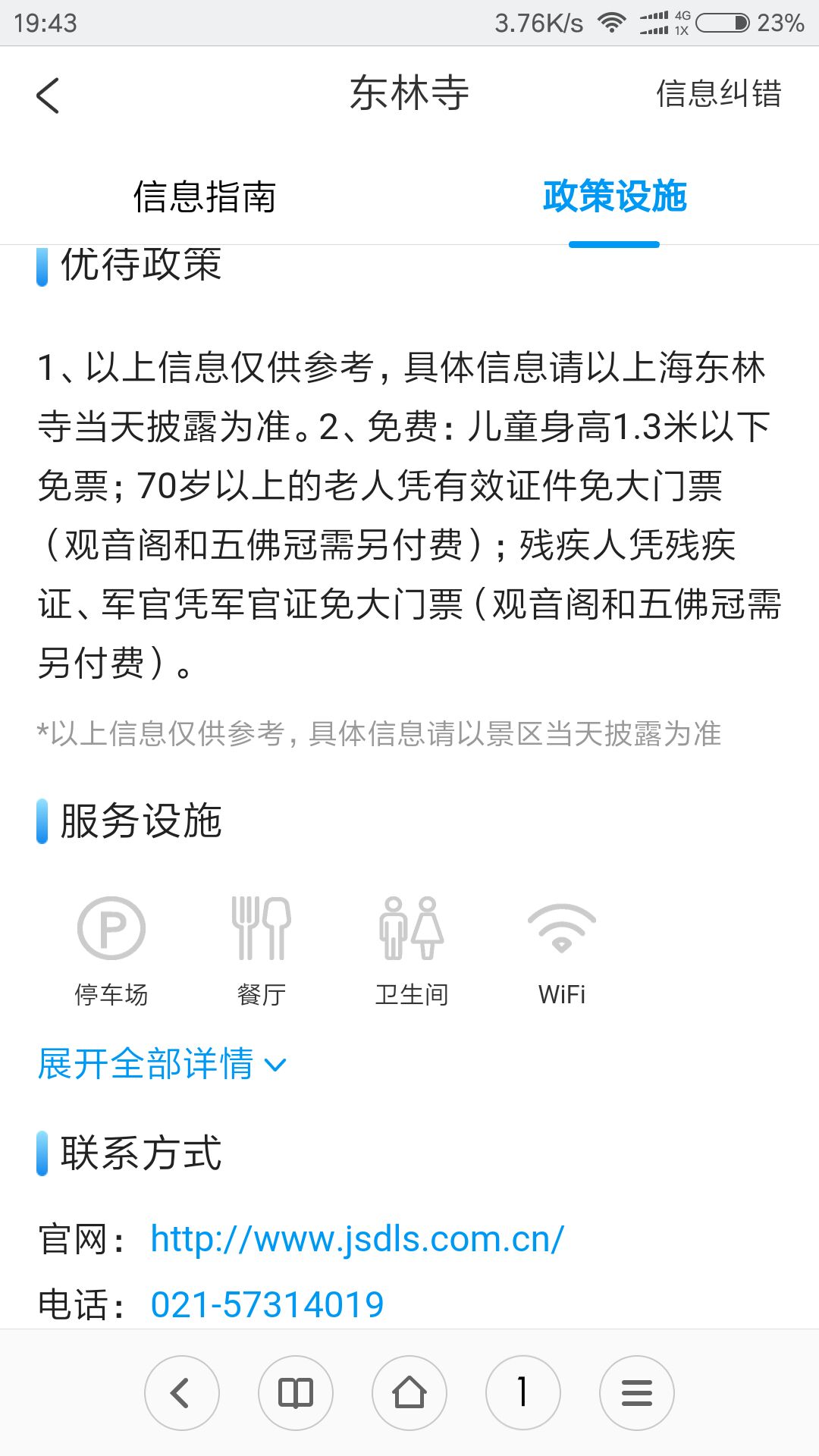
Task: Open the browser bookmarks book icon
Action: coord(296,1392)
